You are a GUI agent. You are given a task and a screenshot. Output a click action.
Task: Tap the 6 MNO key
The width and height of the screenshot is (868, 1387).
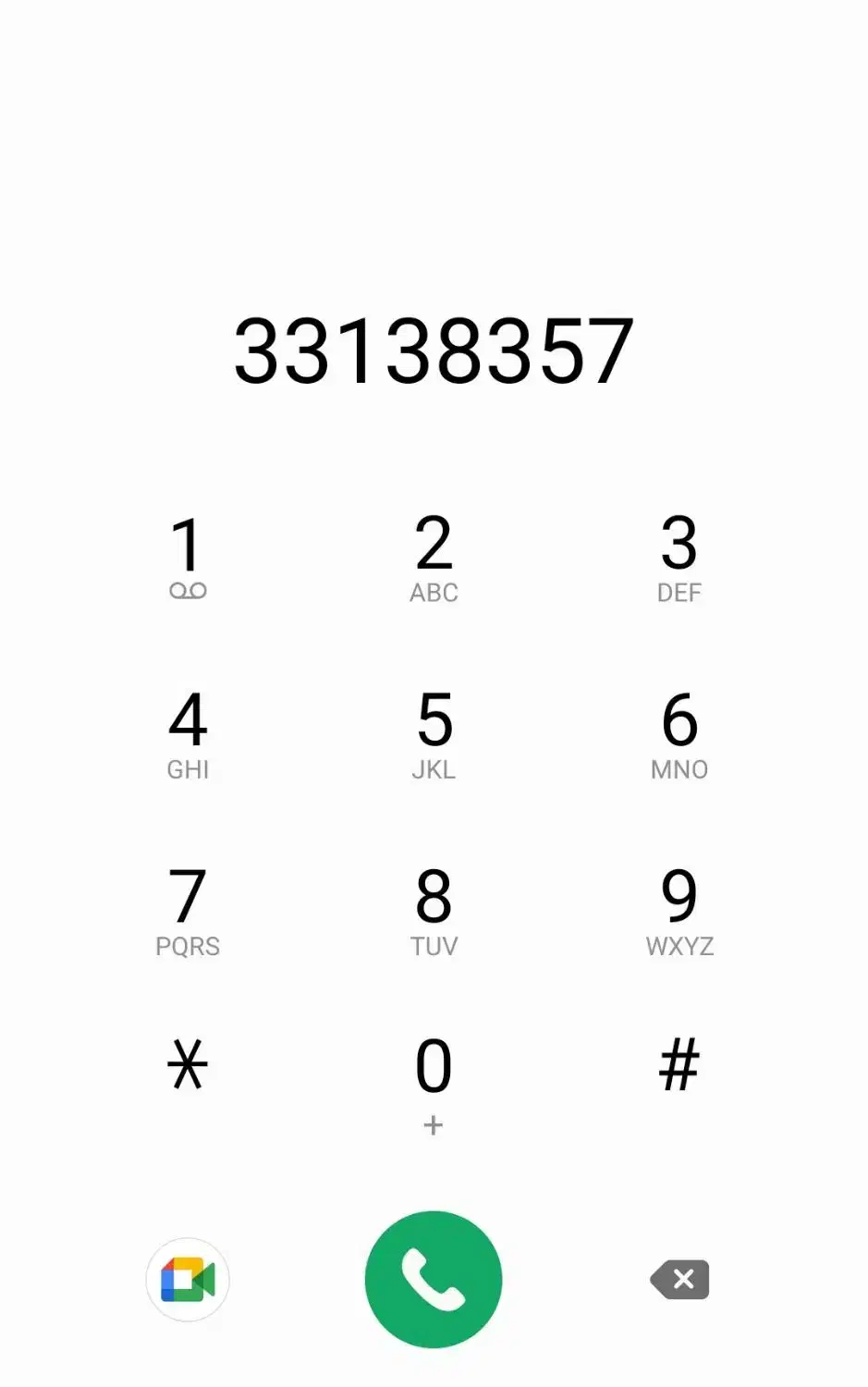679,734
